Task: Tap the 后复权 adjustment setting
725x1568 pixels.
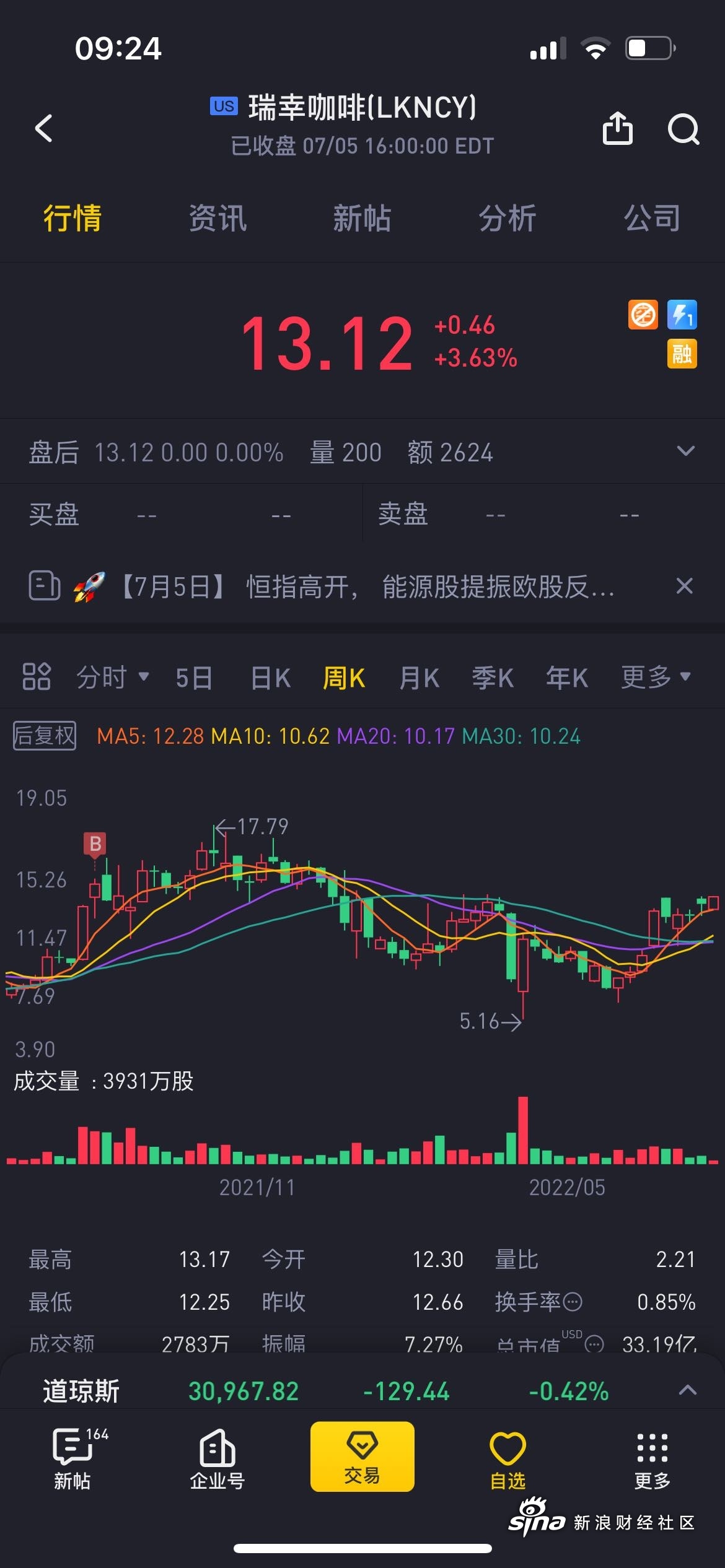Action: (45, 736)
